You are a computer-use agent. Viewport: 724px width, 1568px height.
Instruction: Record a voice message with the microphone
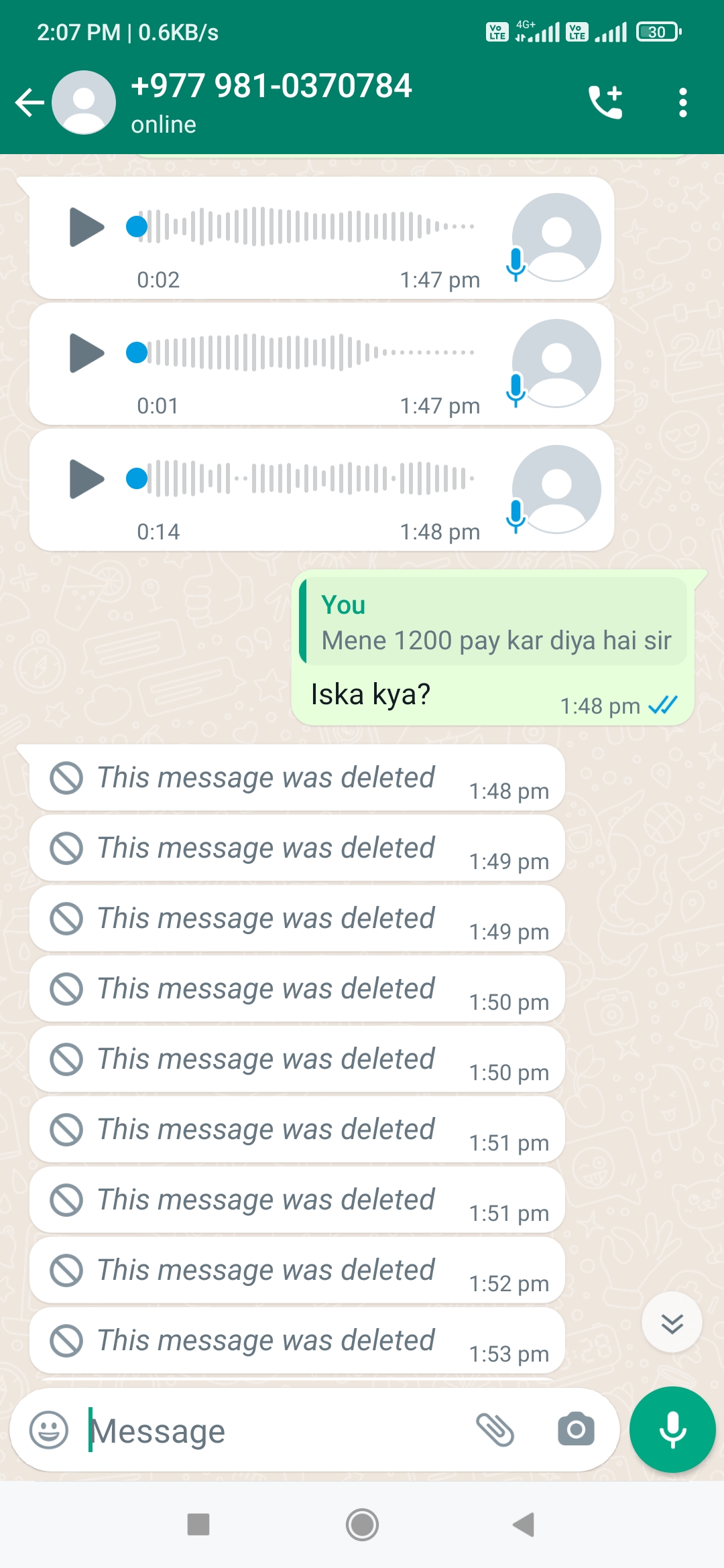pyautogui.click(x=672, y=1430)
